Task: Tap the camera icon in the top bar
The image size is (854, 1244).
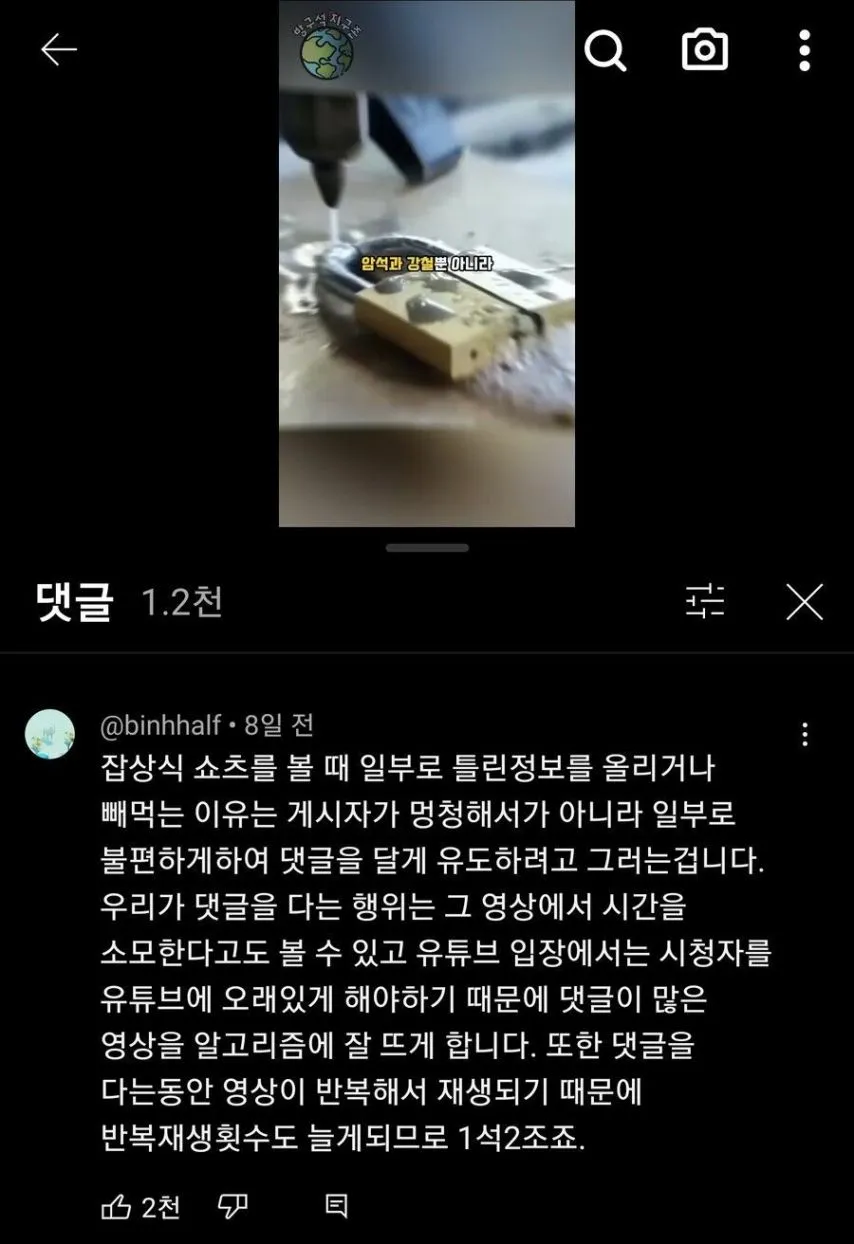Action: 705,49
